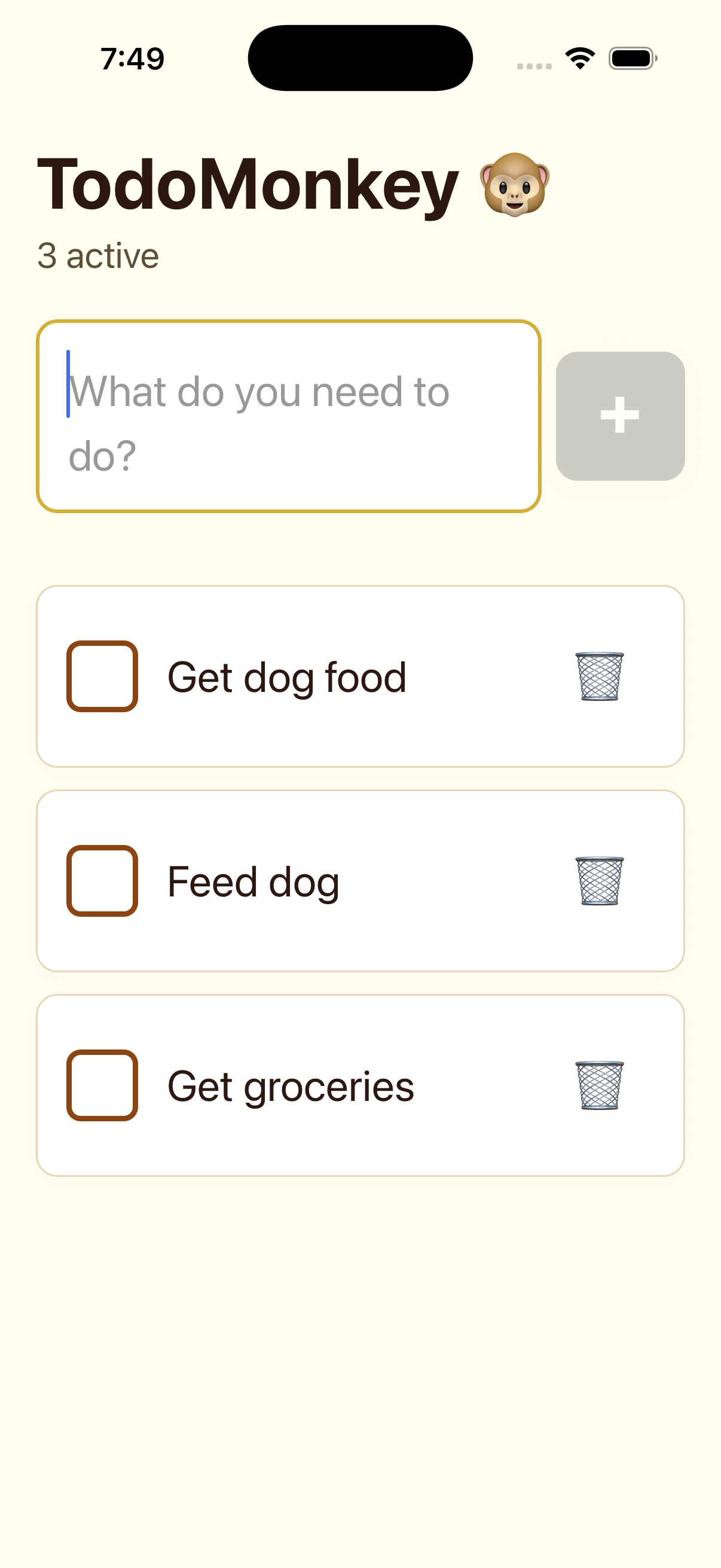Select the gray add button on the right
Viewport: 721px width, 1568px height.
pos(620,415)
